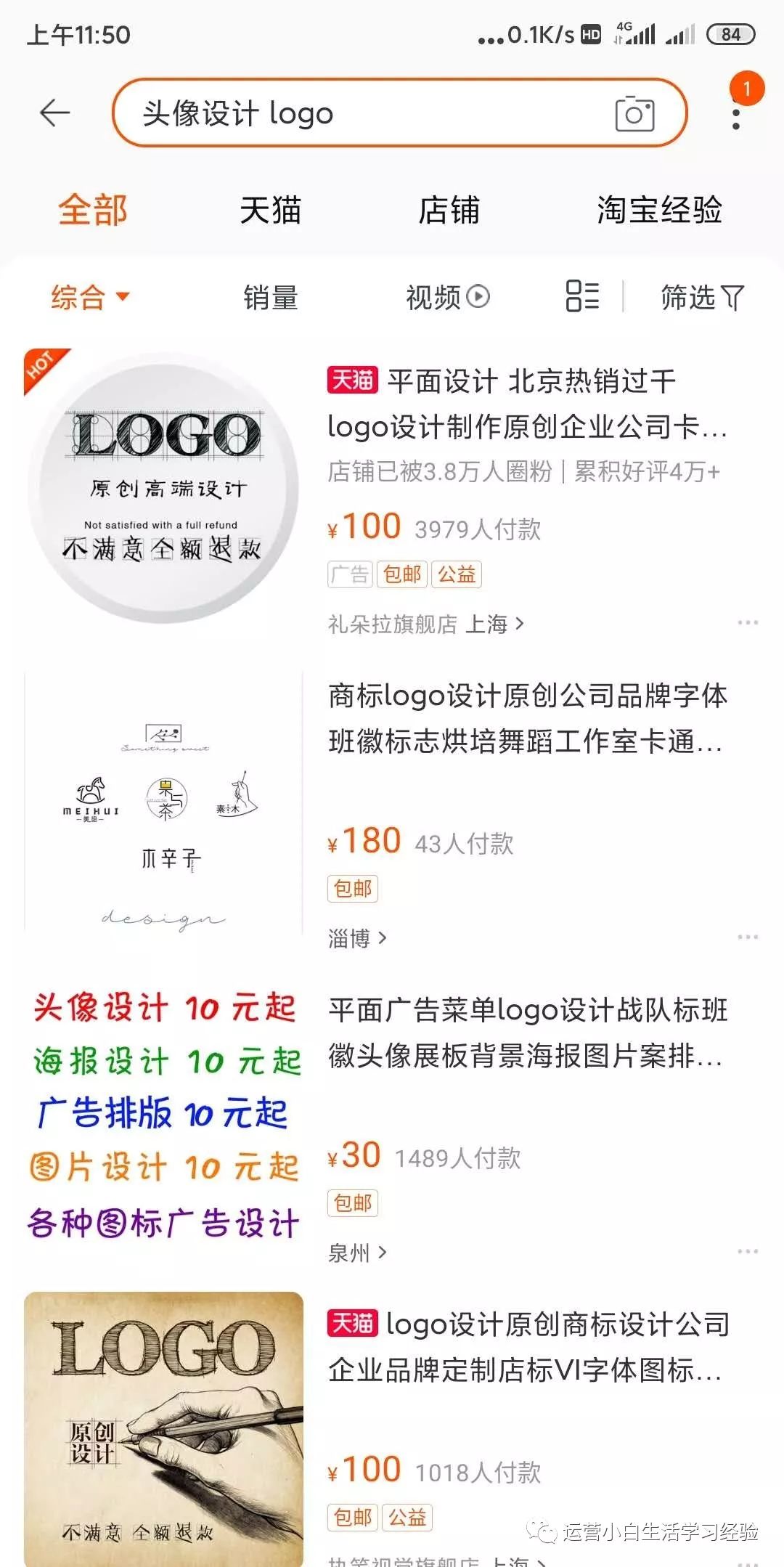The image size is (784, 1567).
Task: Tap the 广告 label on the first listing
Action: click(x=348, y=574)
